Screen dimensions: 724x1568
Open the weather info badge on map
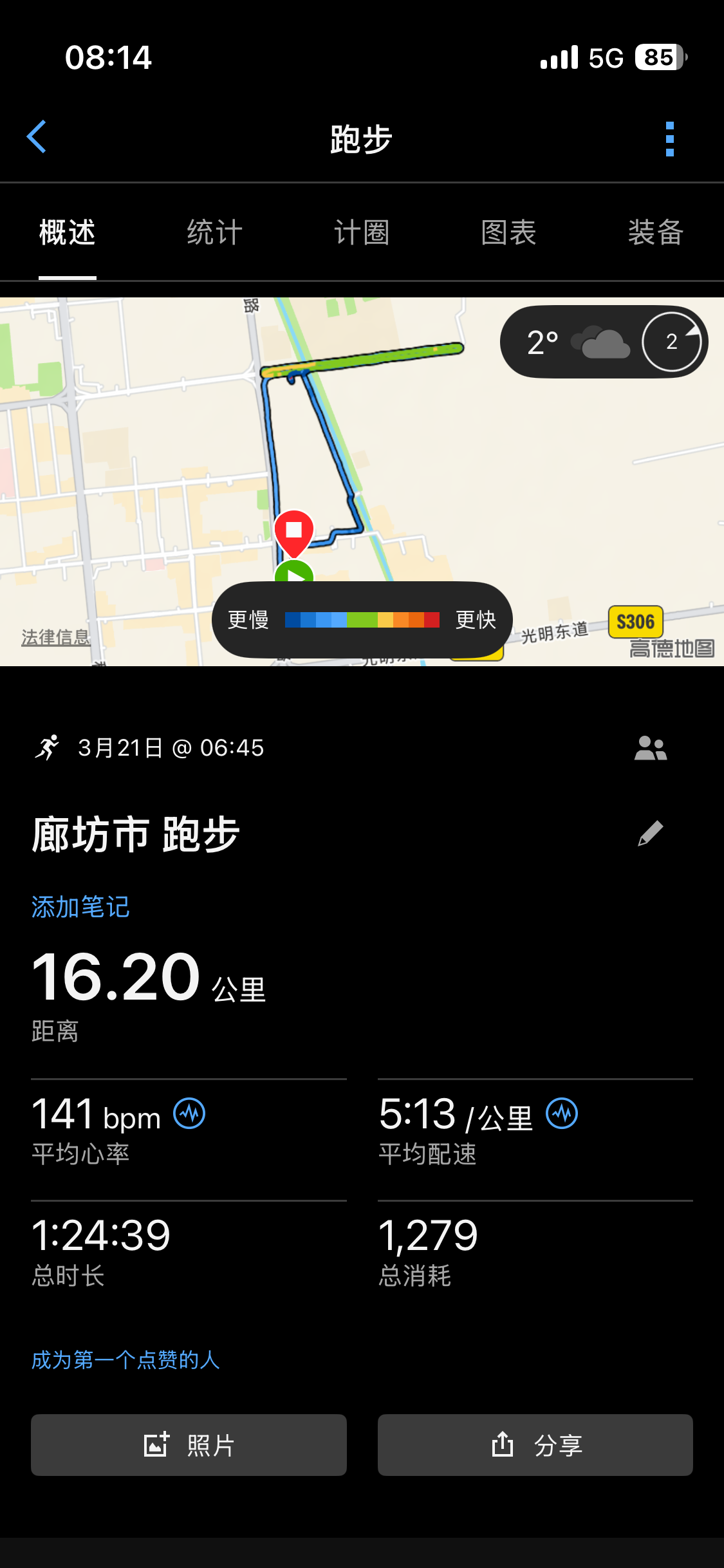[604, 342]
